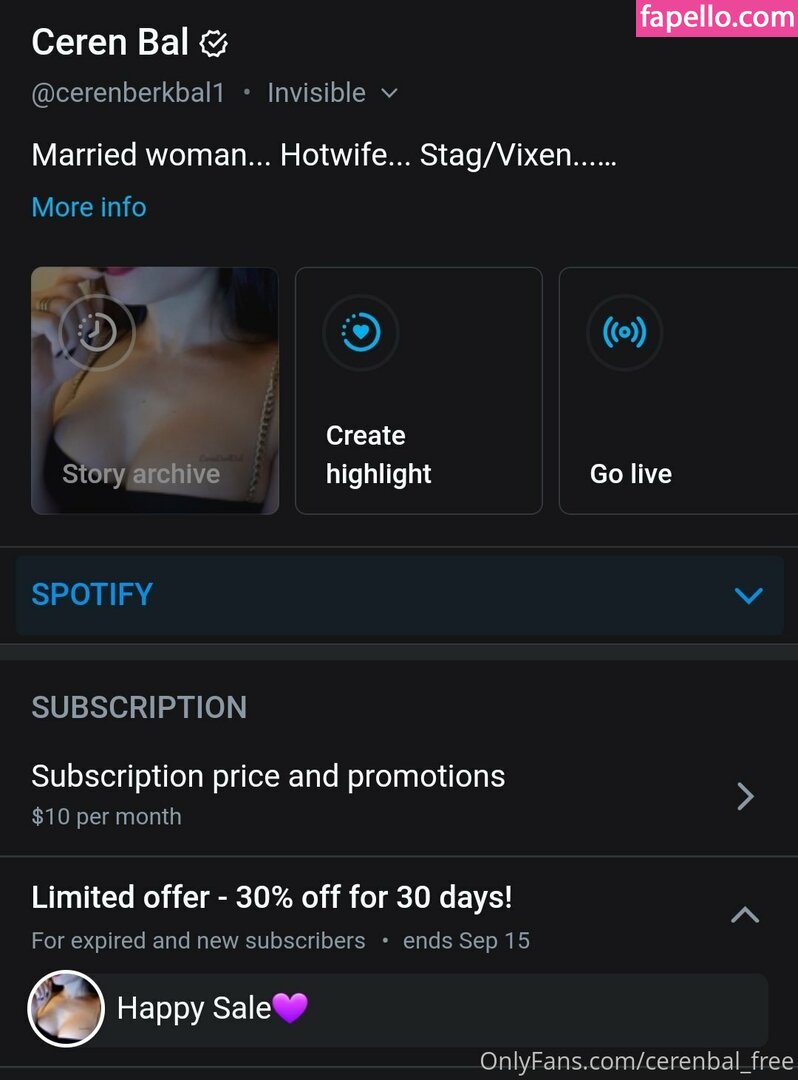
Task: Tap the More info link
Action: [89, 207]
